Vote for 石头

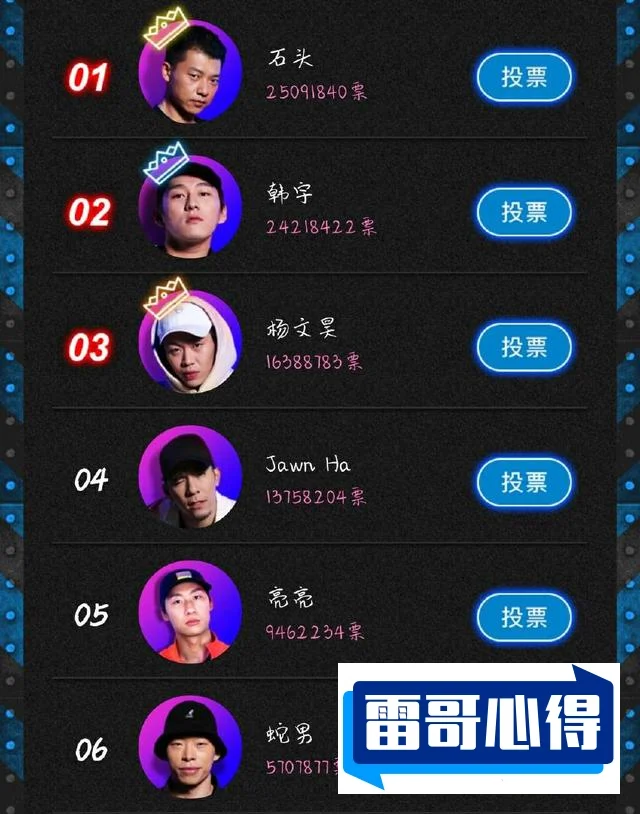click(524, 77)
